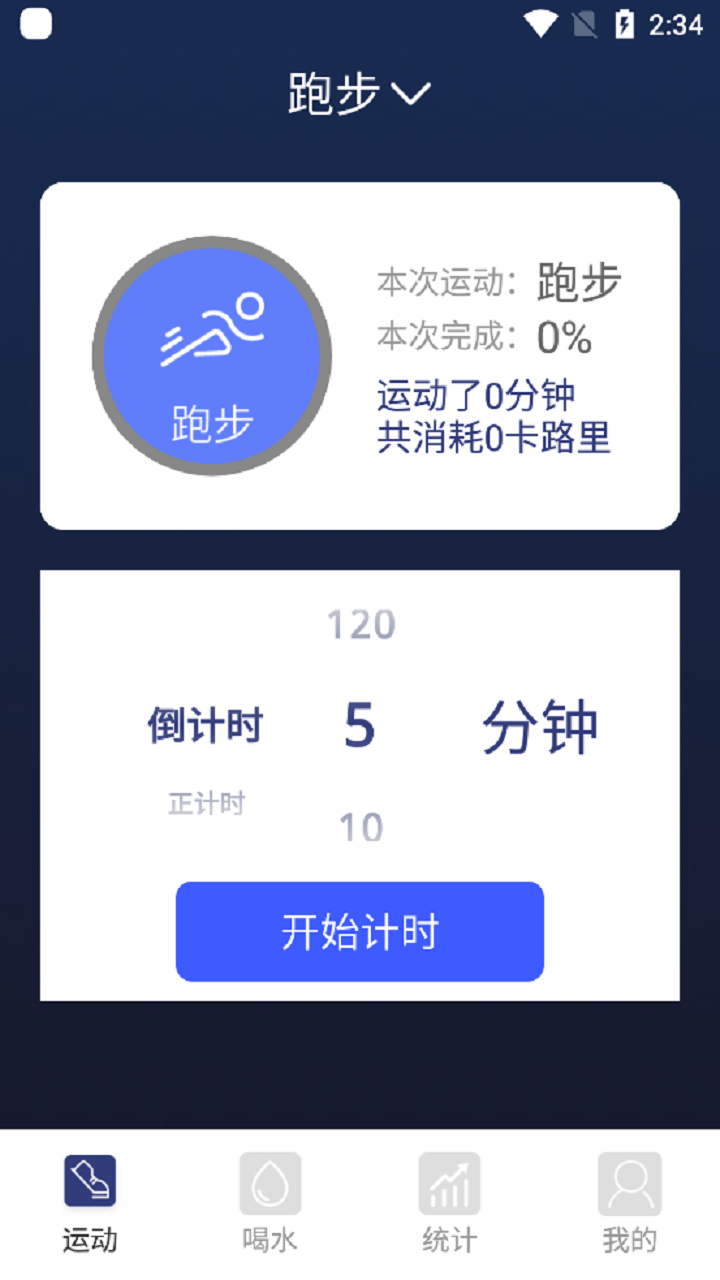
Task: Switch timer mode to 正计时 count-up
Action: [207, 802]
